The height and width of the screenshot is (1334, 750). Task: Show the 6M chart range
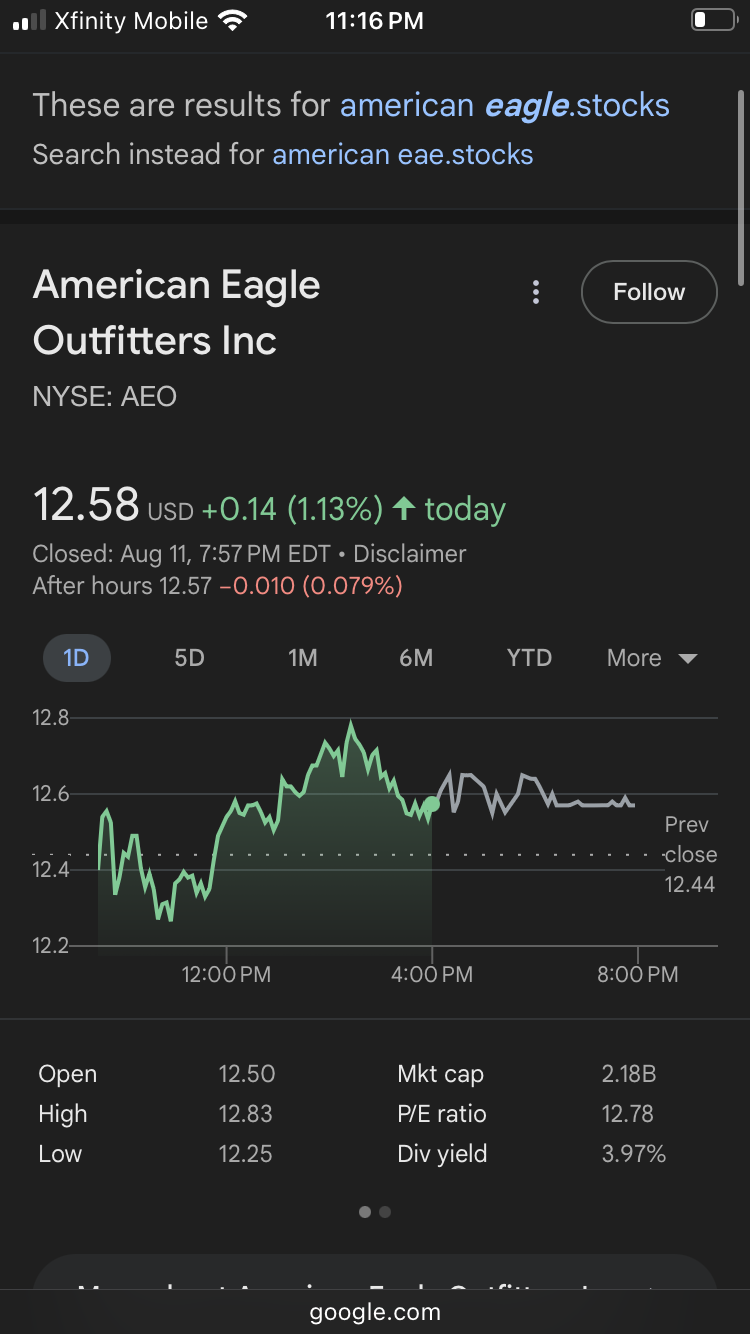416,658
